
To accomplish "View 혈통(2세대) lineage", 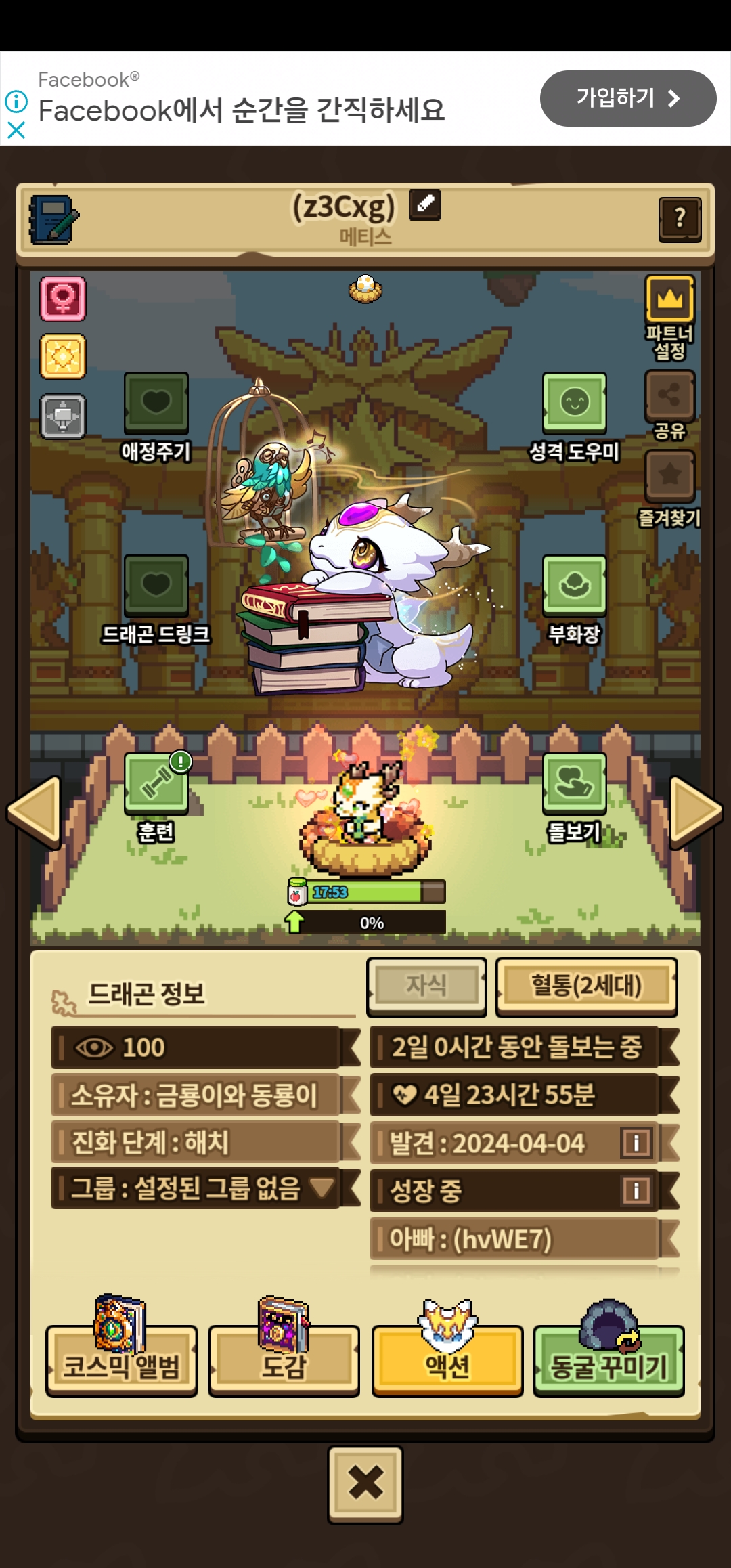I will point(586,986).
